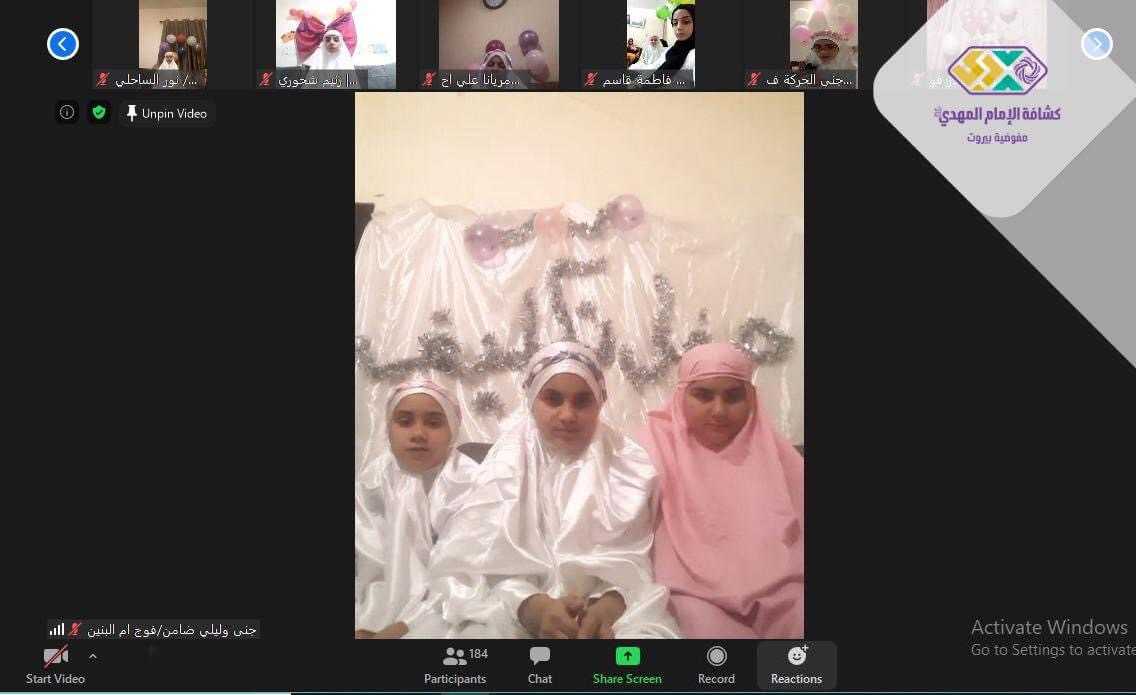The width and height of the screenshot is (1136, 695).
Task: Open the meeting information icon
Action: 67,113
